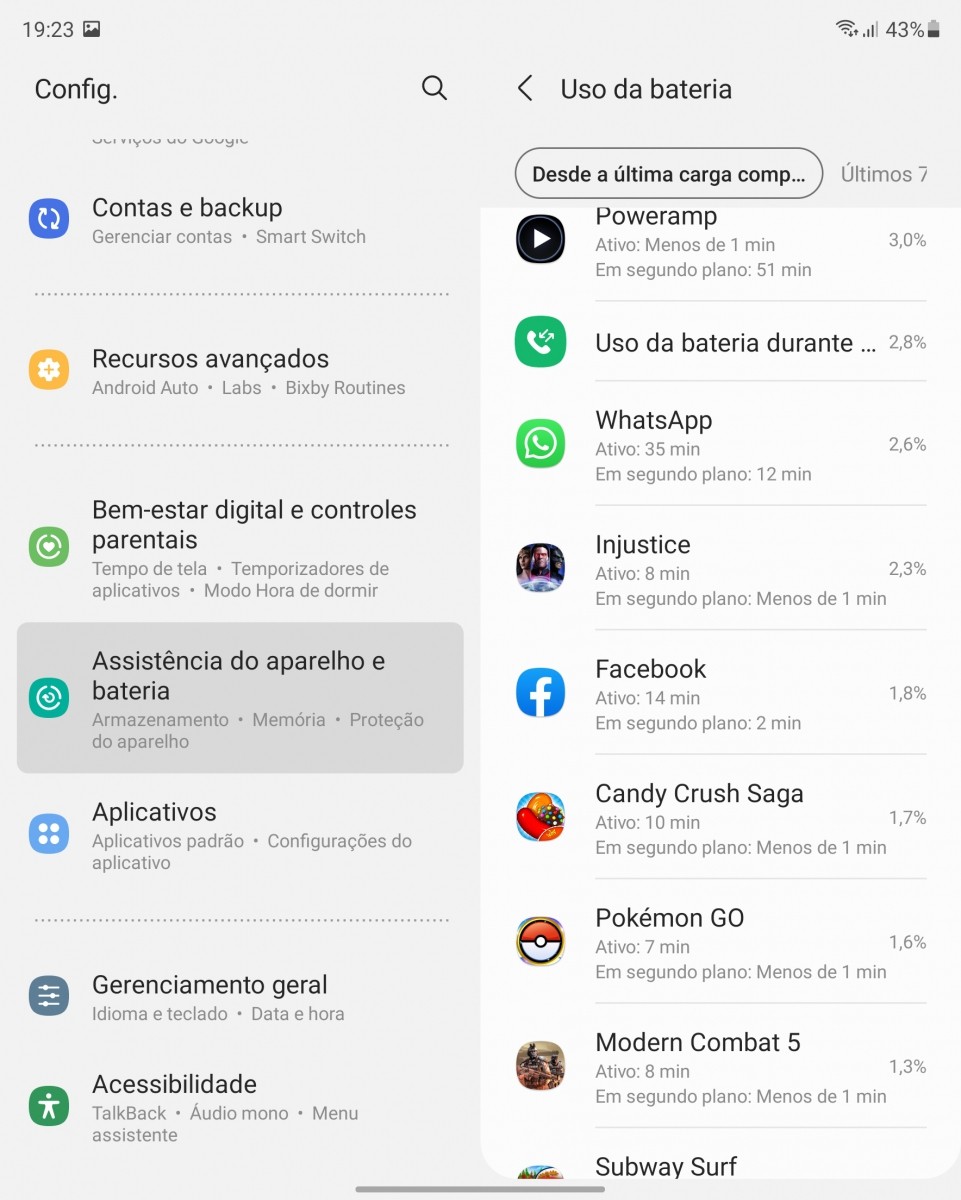View Pokémon GO battery details
Image resolution: width=961 pixels, height=1200 pixels.
point(720,942)
